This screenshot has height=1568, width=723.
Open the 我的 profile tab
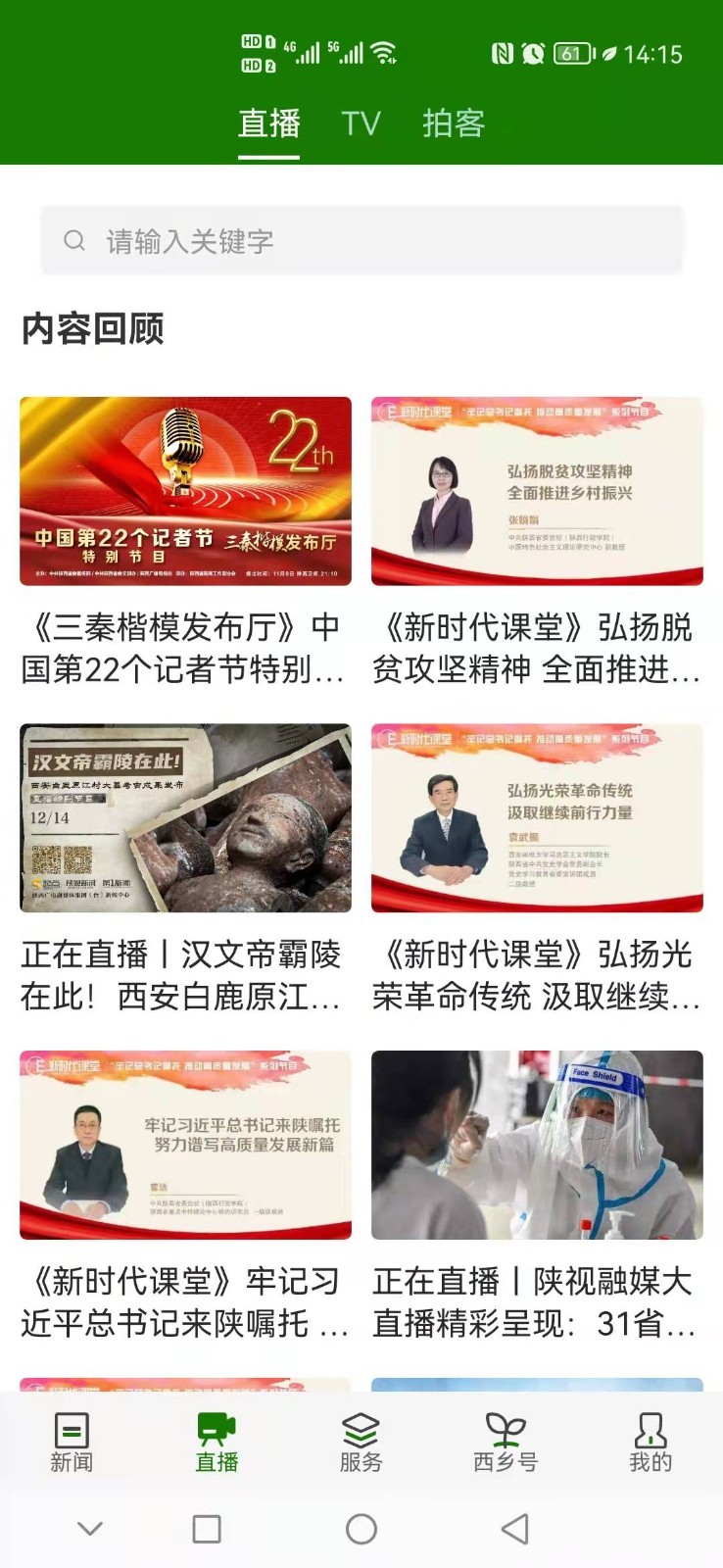[x=650, y=1443]
